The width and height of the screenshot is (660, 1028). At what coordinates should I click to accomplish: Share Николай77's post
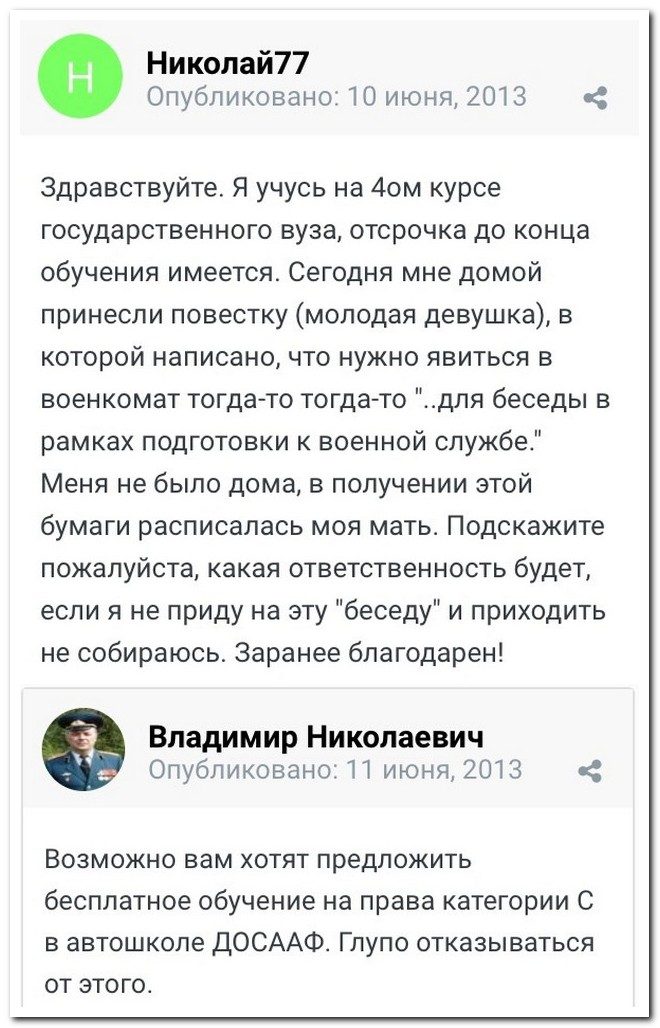click(x=595, y=98)
